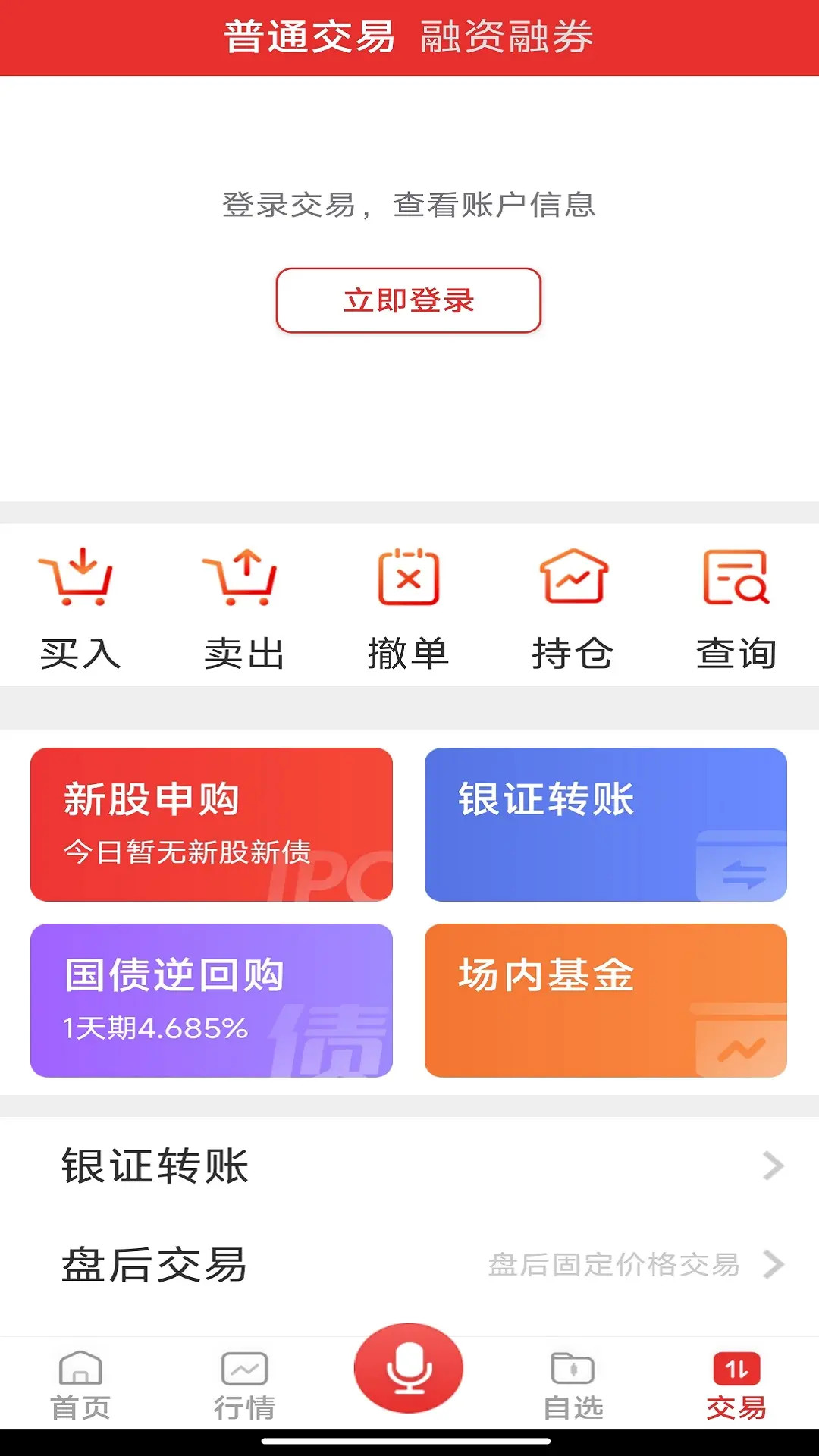
Task: Select the 买入 (Buy) cart icon
Action: point(79,581)
